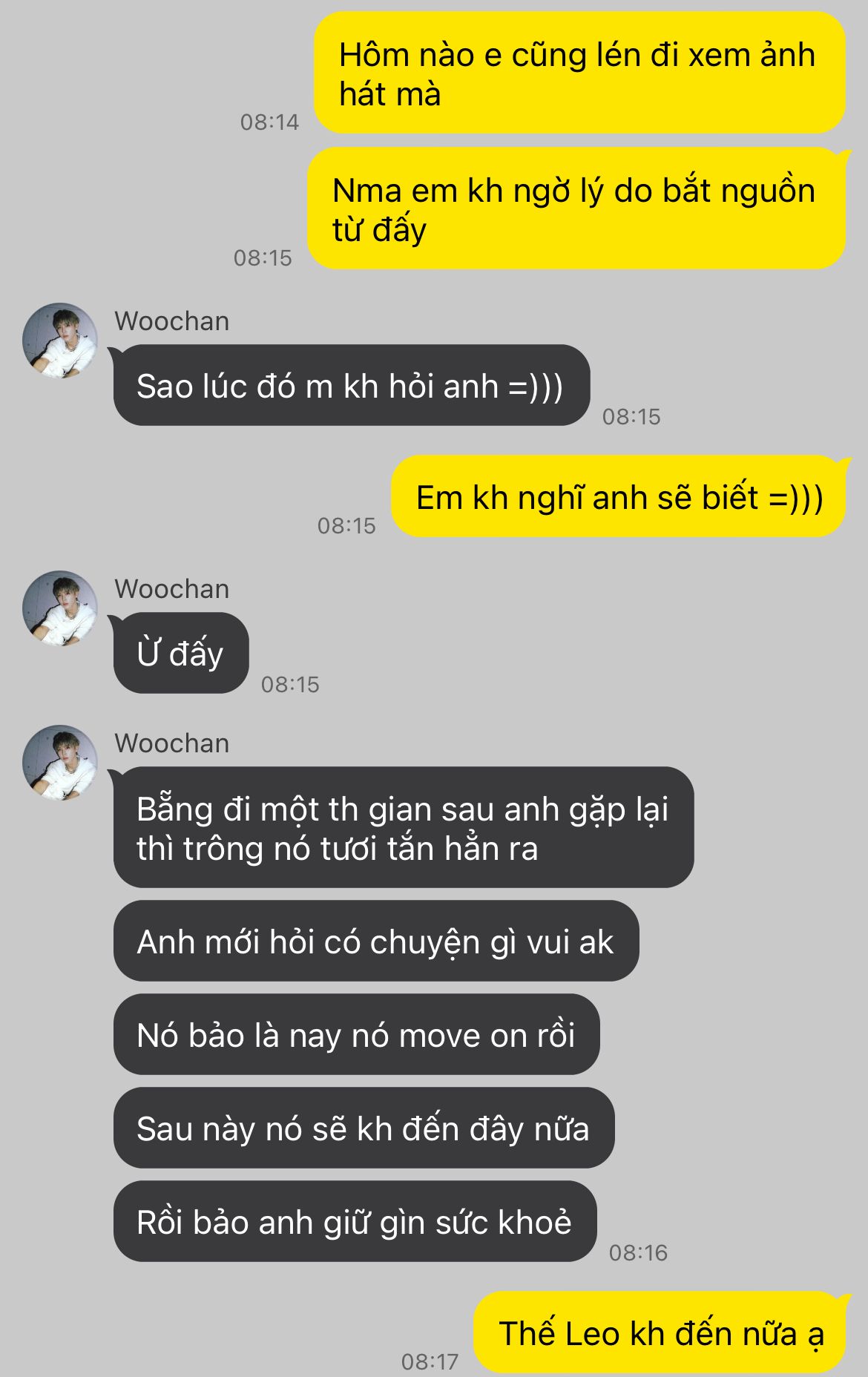Viewport: 868px width, 1377px height.
Task: Open Woochan's avatar beside "Sao lúc đó m kh hỏi anh"
Action: 60,341
